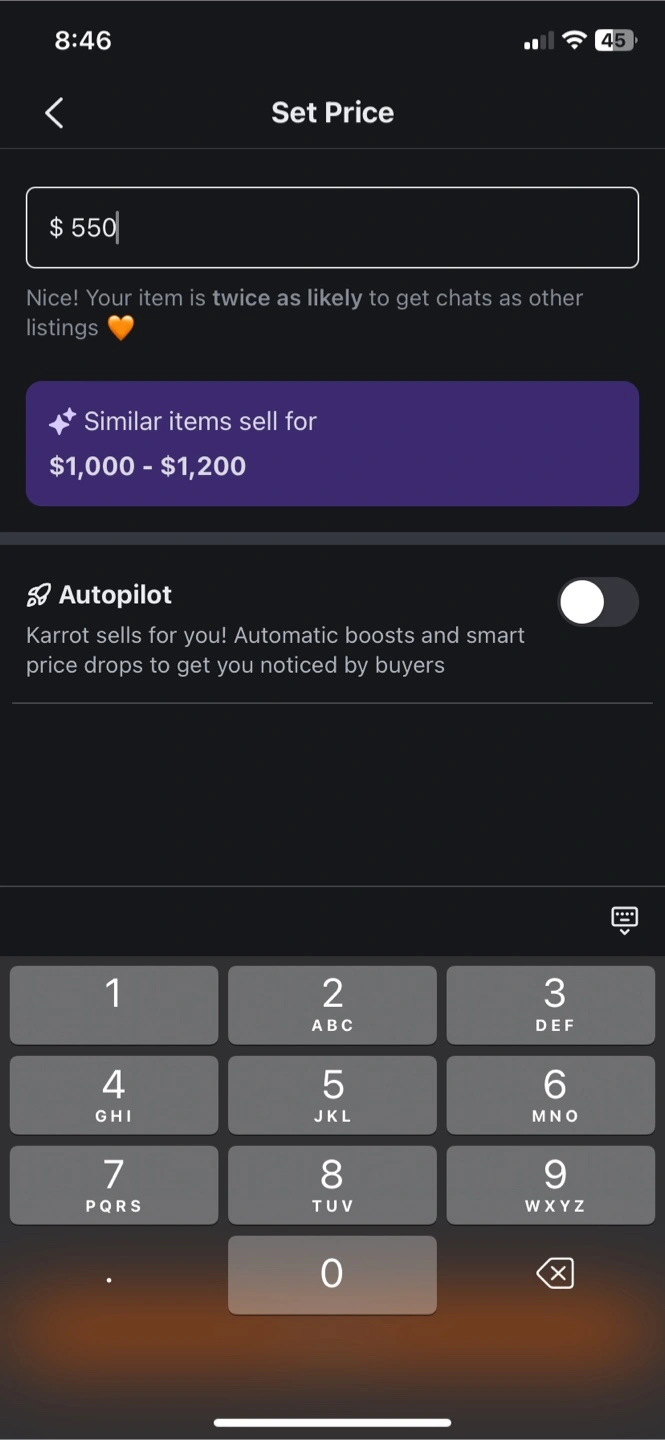Hide the keyboard with the dismiss icon
665x1440 pixels.
pos(624,920)
